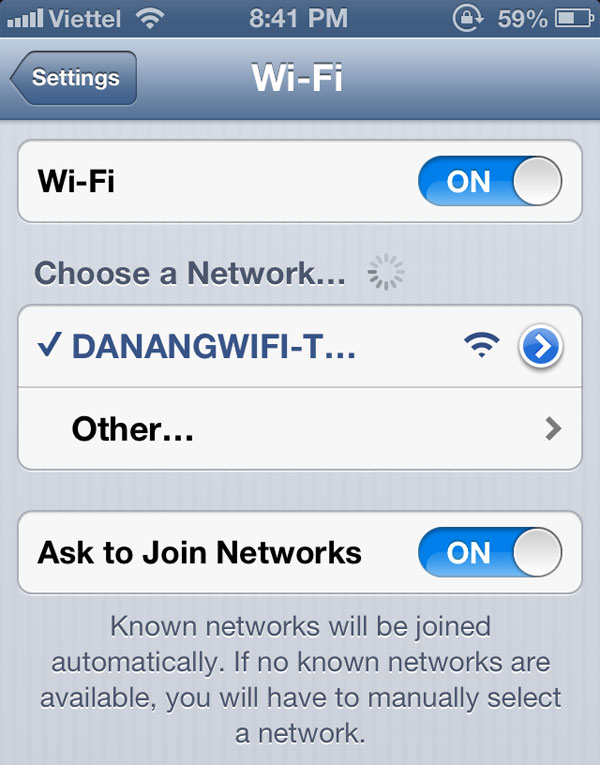The image size is (600, 765).
Task: Go back to Settings
Action: coord(73,79)
